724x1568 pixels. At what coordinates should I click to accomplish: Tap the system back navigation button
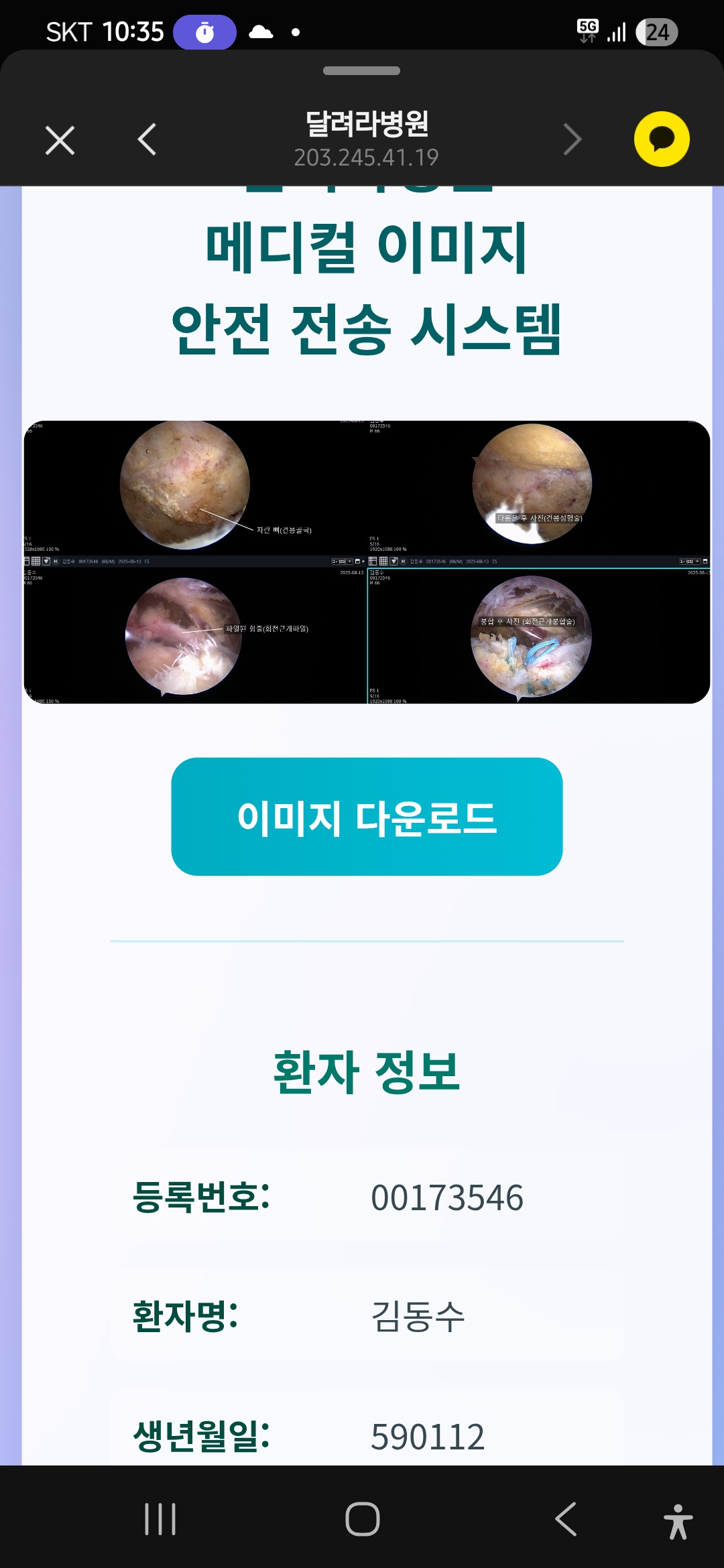[x=566, y=1518]
